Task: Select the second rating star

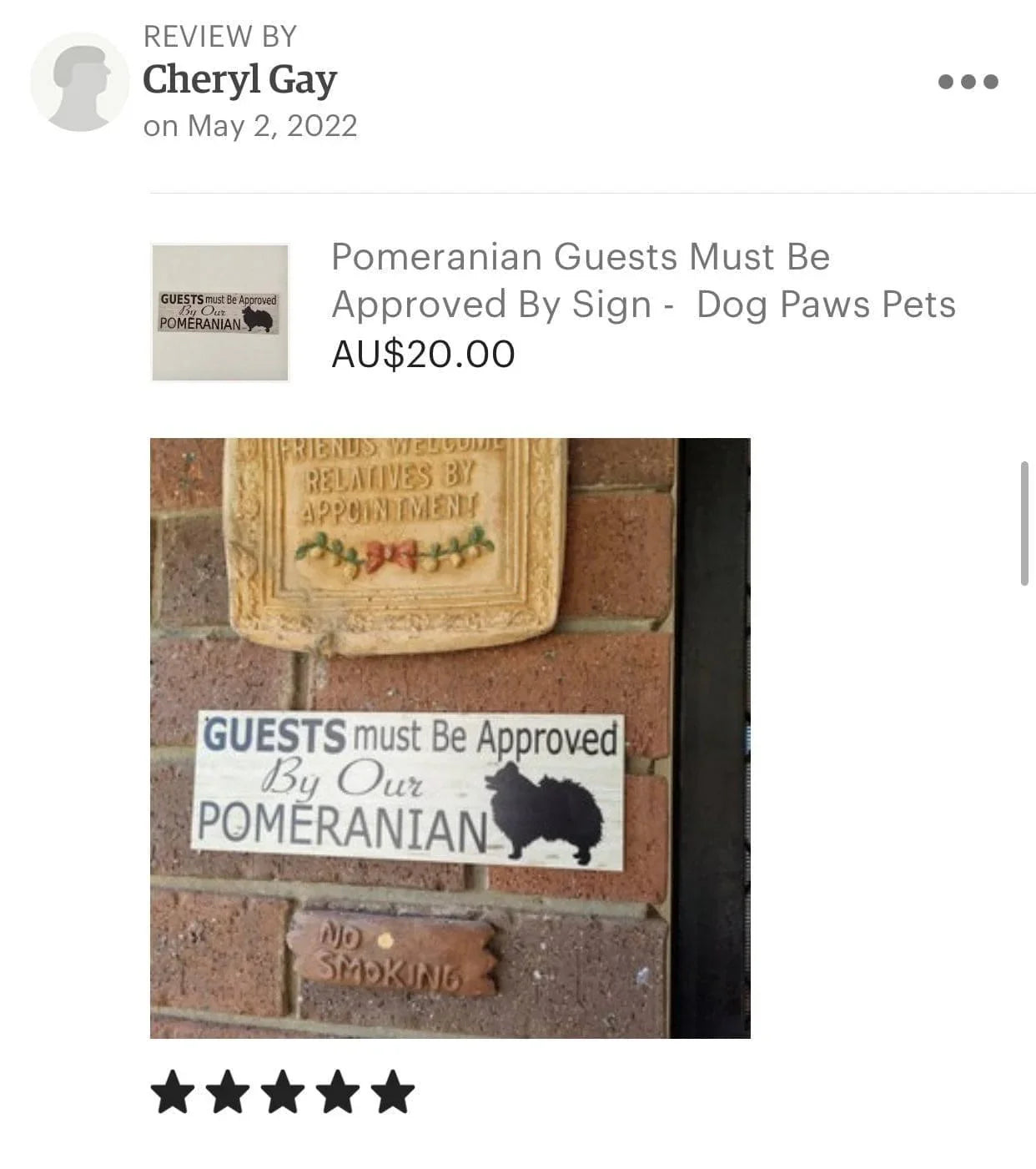Action: 227,1091
